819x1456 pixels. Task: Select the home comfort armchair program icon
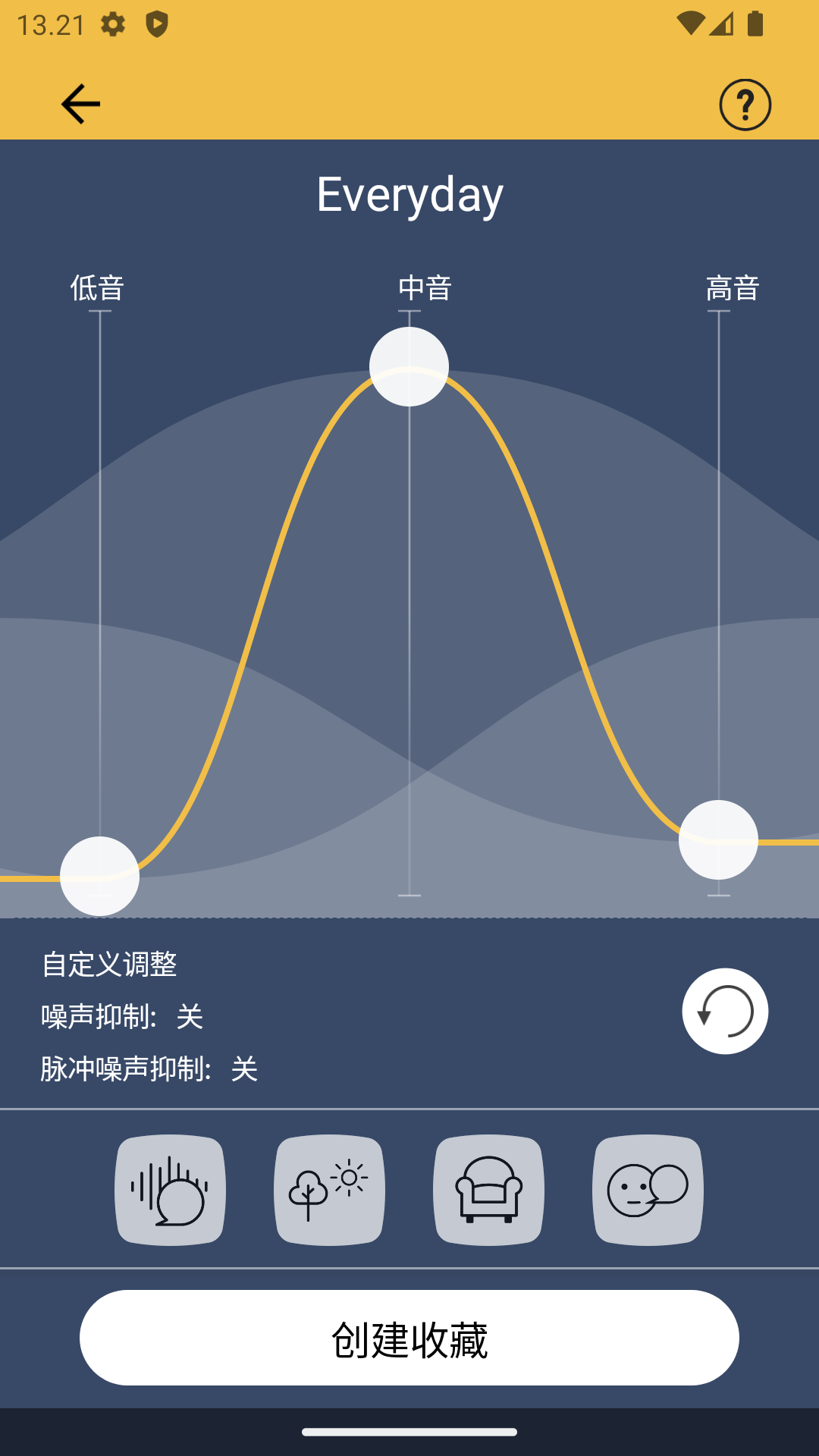pyautogui.click(x=489, y=1191)
